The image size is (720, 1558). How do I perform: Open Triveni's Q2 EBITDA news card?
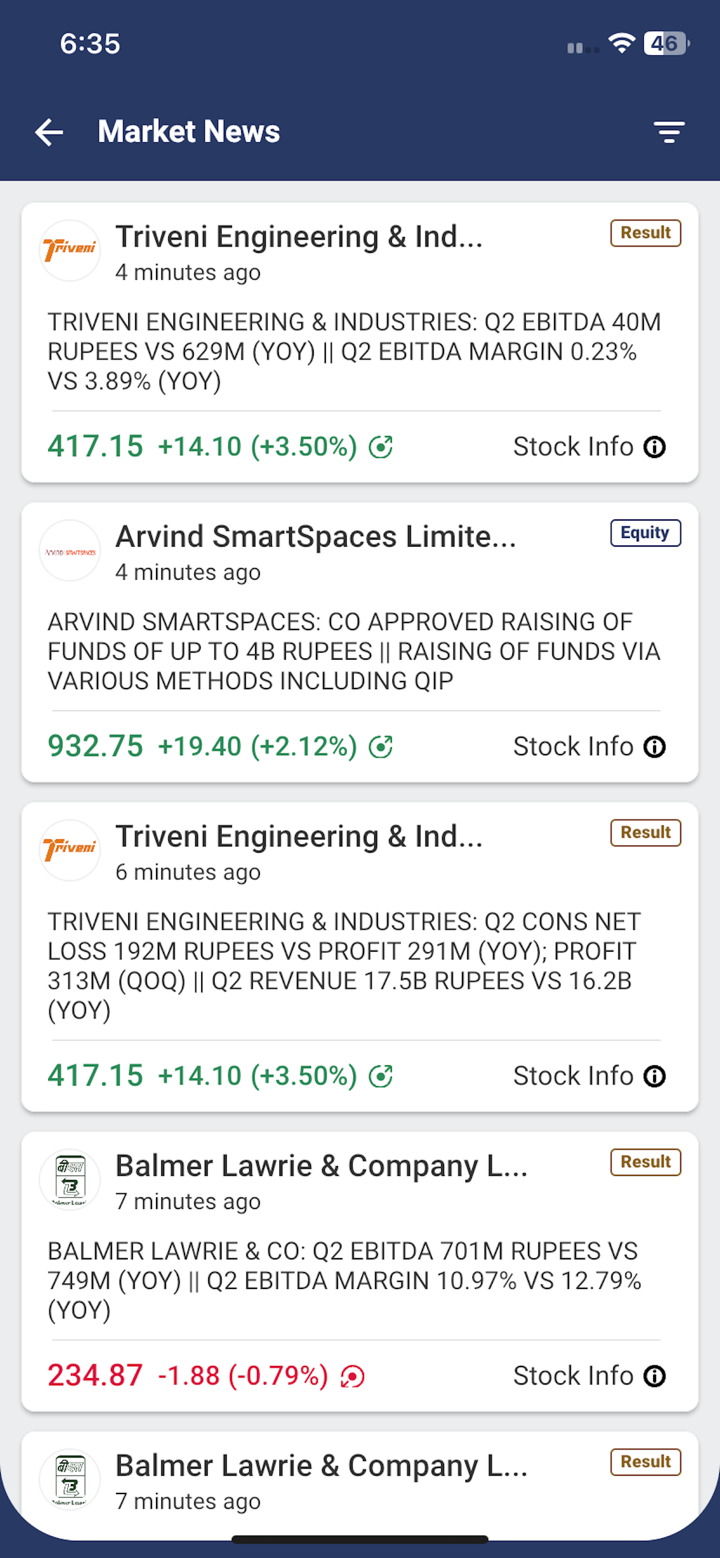coord(354,351)
